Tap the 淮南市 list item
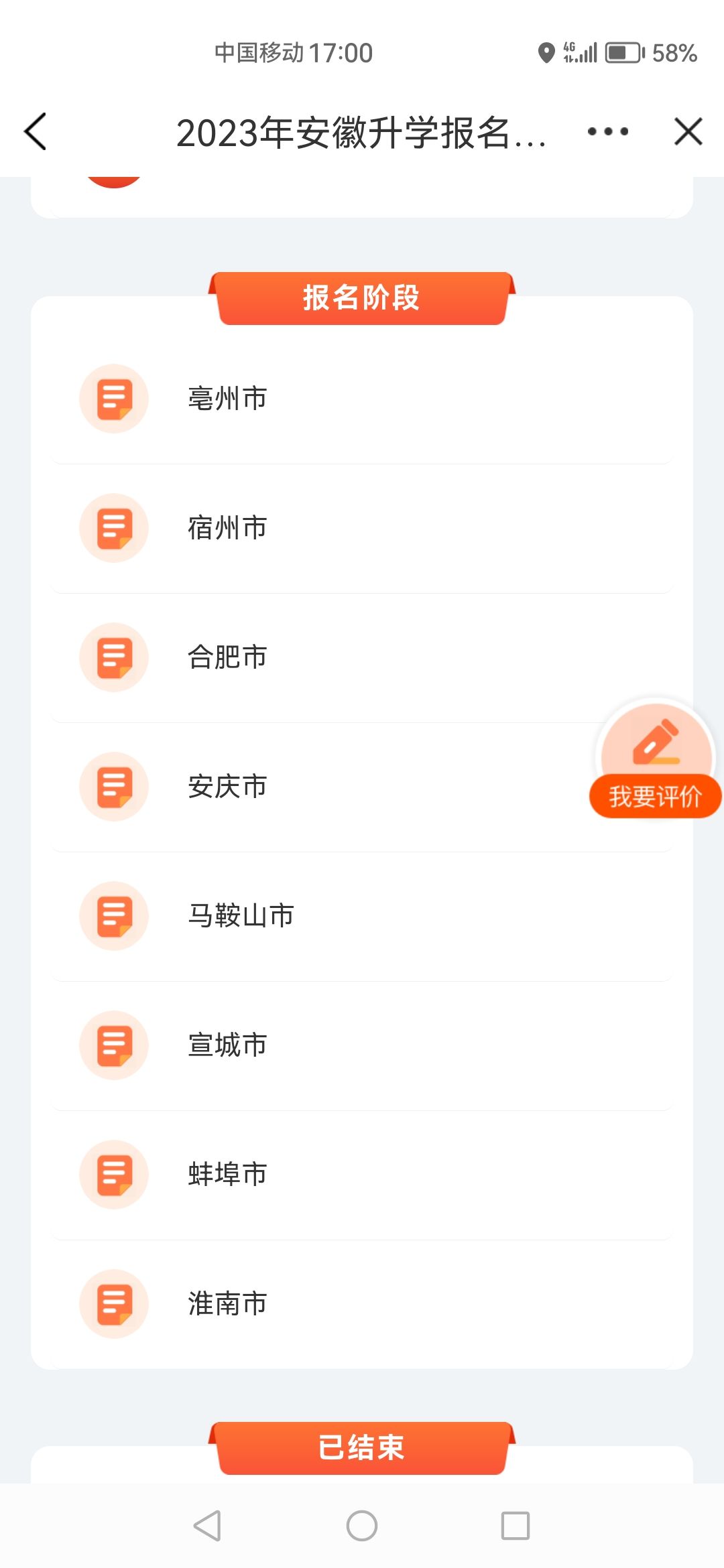Screen dimensions: 724x1568 tap(362, 1304)
